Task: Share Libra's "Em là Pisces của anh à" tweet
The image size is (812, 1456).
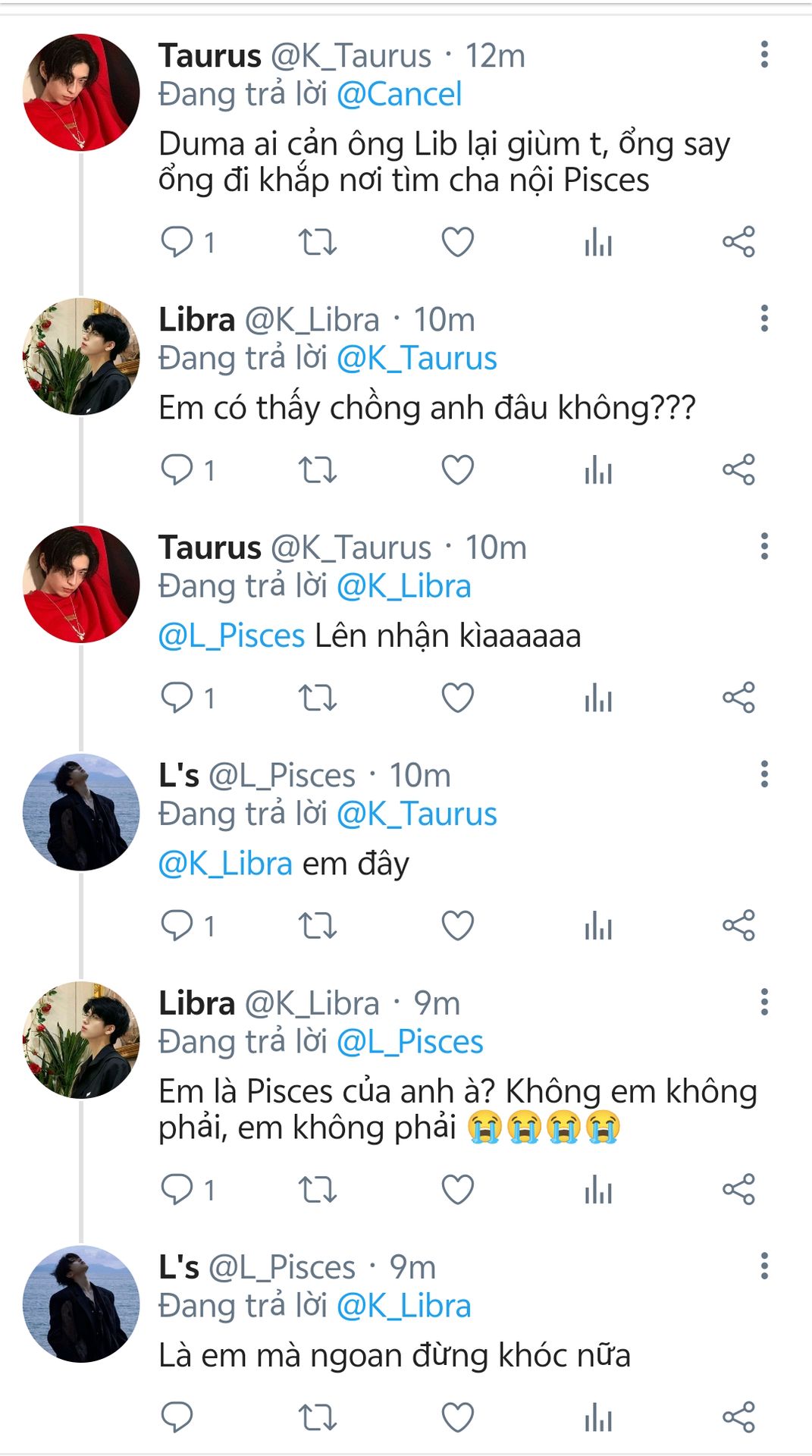Action: [x=738, y=1189]
